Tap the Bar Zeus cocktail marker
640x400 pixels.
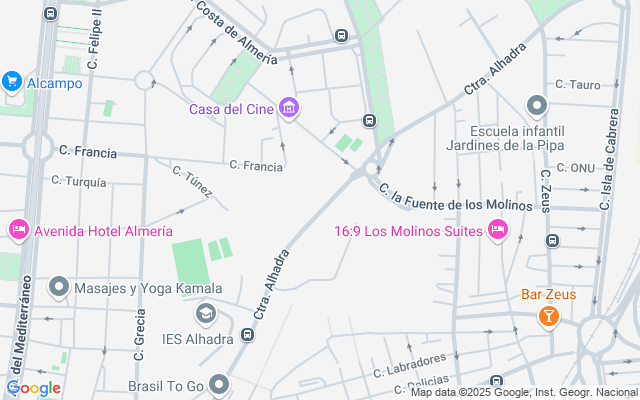click(x=549, y=317)
